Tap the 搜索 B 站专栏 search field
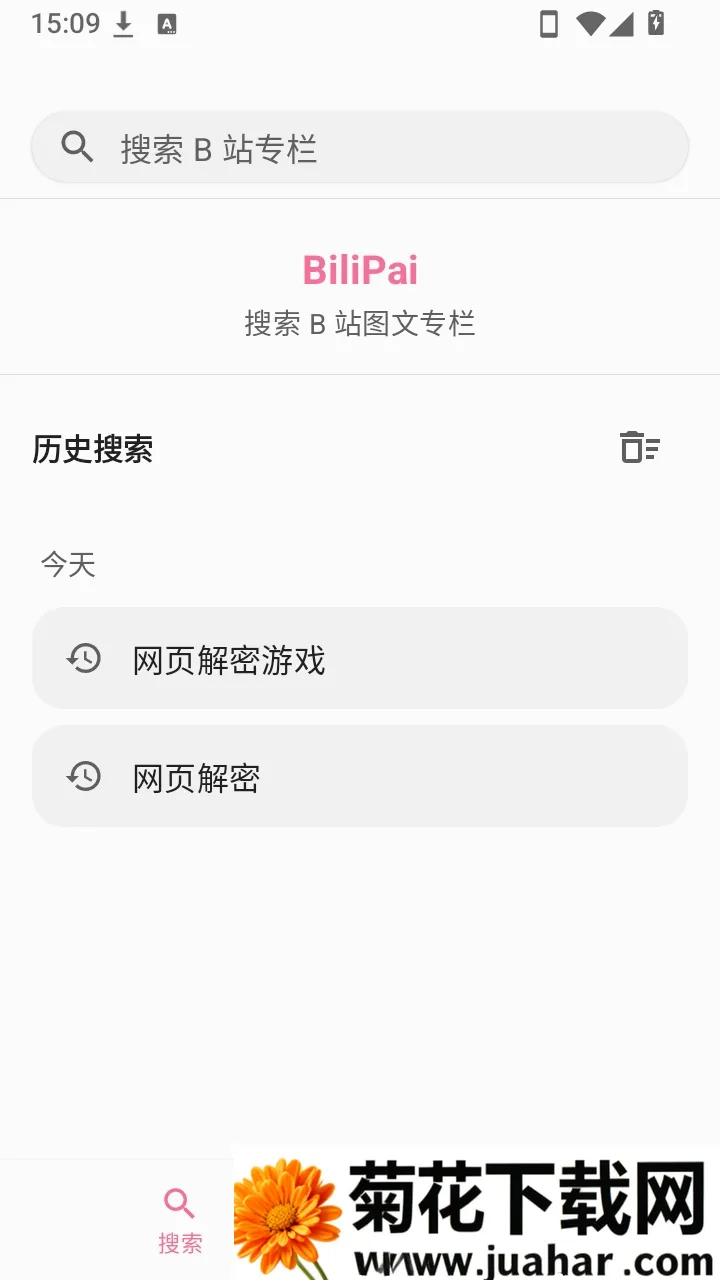This screenshot has height=1280, width=720. coord(360,148)
